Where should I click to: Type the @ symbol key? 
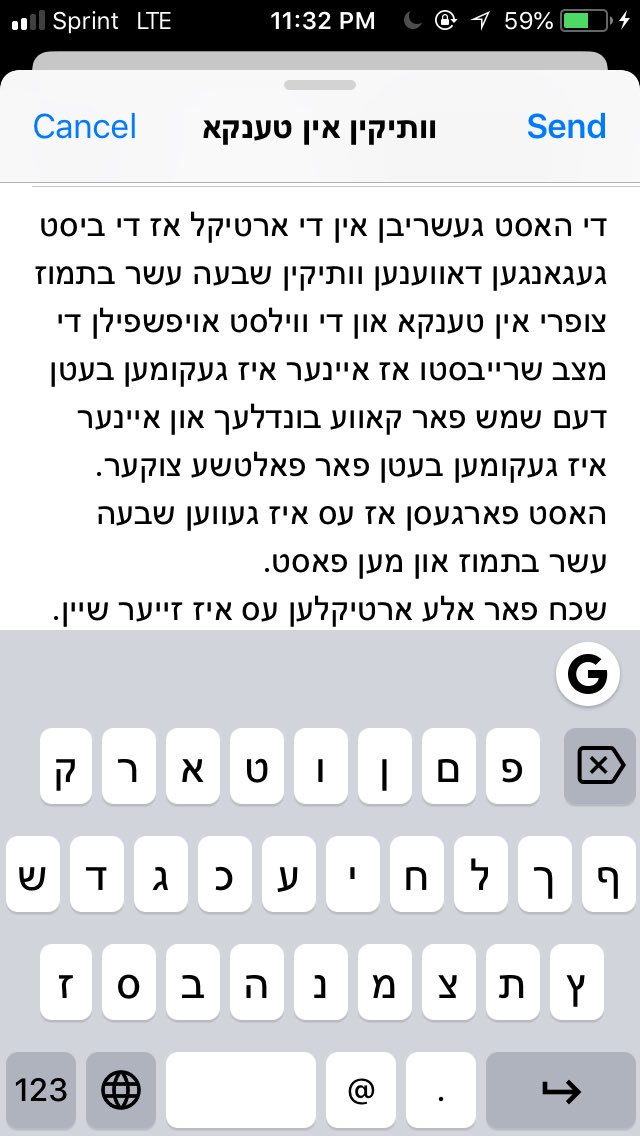[361, 1089]
